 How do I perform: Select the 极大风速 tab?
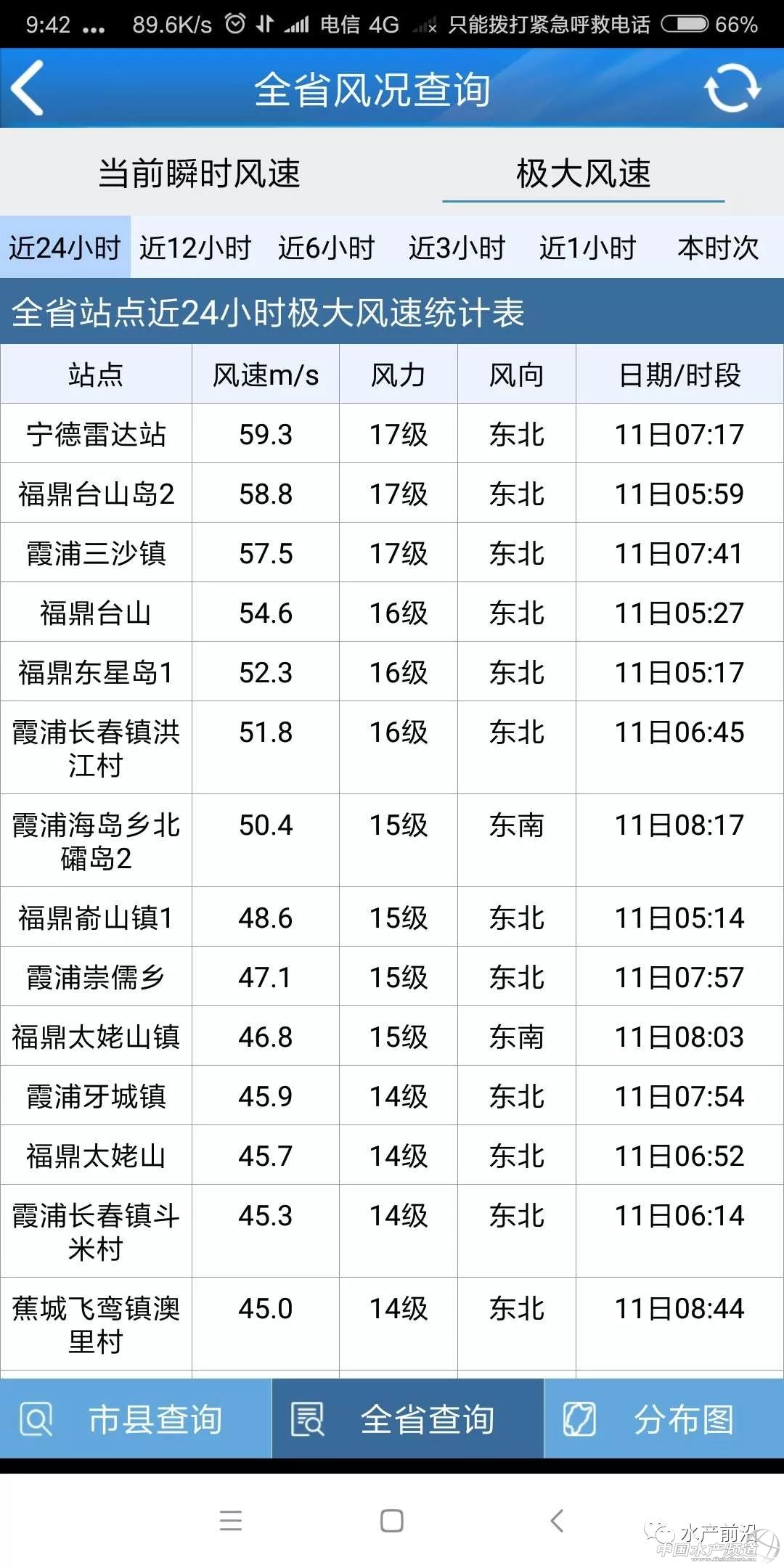pos(584,174)
